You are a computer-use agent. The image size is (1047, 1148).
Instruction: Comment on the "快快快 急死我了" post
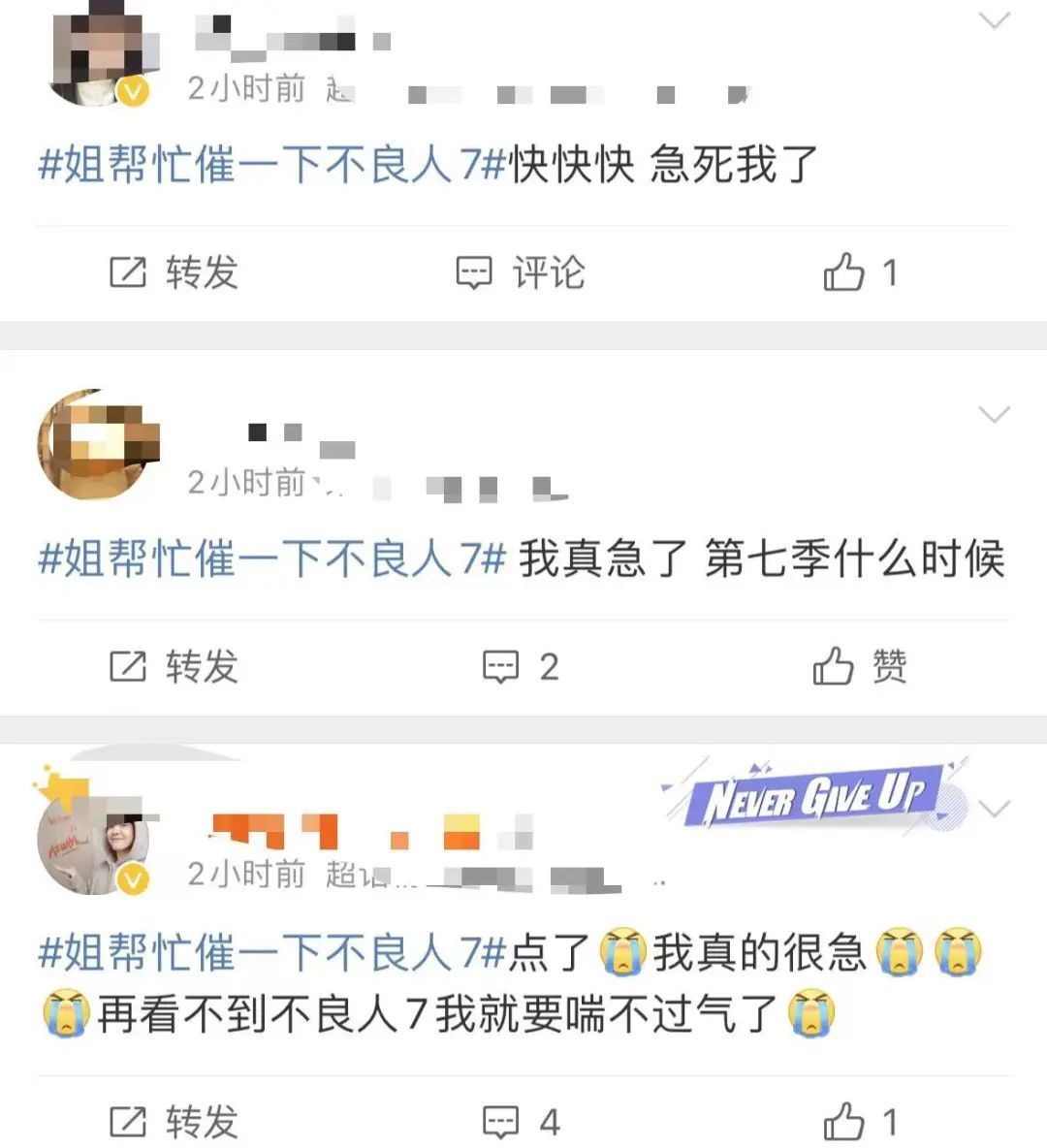point(521,272)
